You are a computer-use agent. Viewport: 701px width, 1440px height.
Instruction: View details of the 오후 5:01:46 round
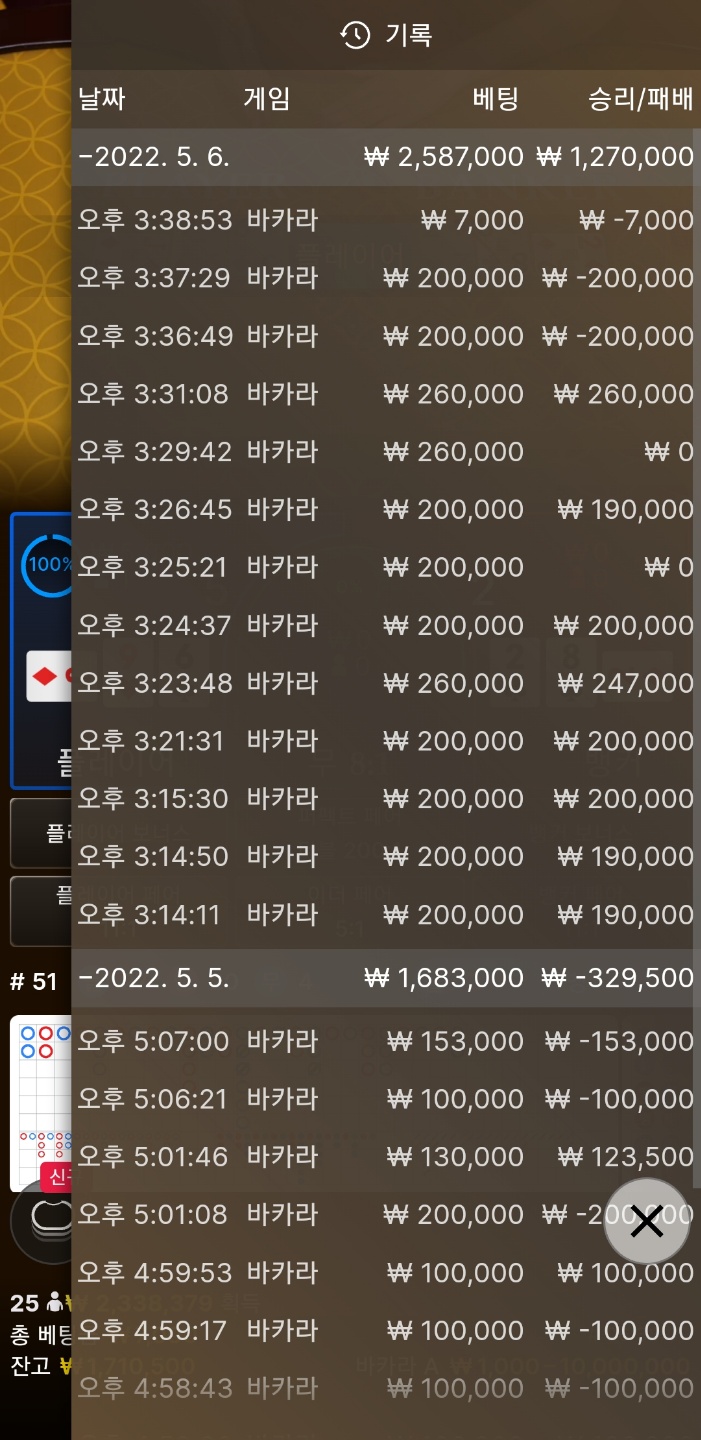pos(386,1158)
